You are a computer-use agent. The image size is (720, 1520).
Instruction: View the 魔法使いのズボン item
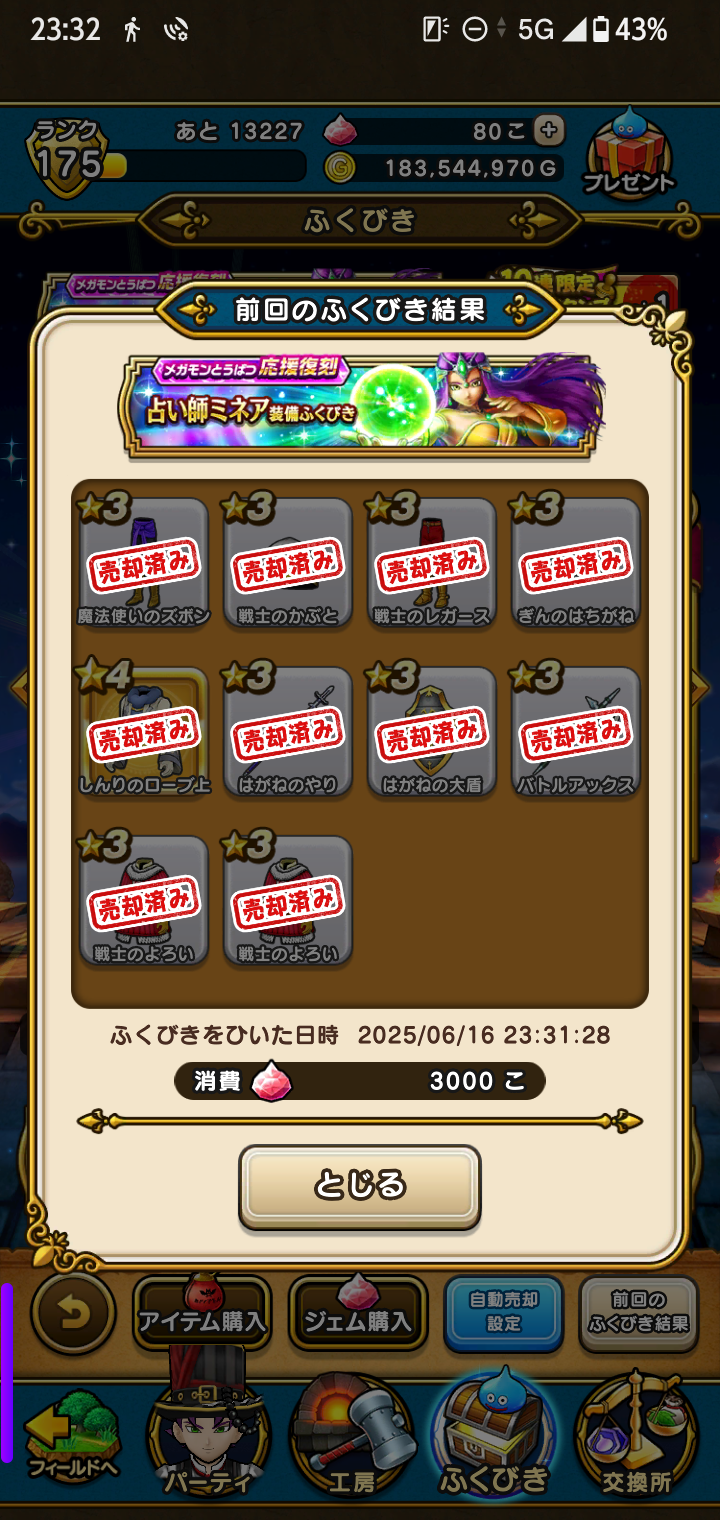(x=144, y=563)
